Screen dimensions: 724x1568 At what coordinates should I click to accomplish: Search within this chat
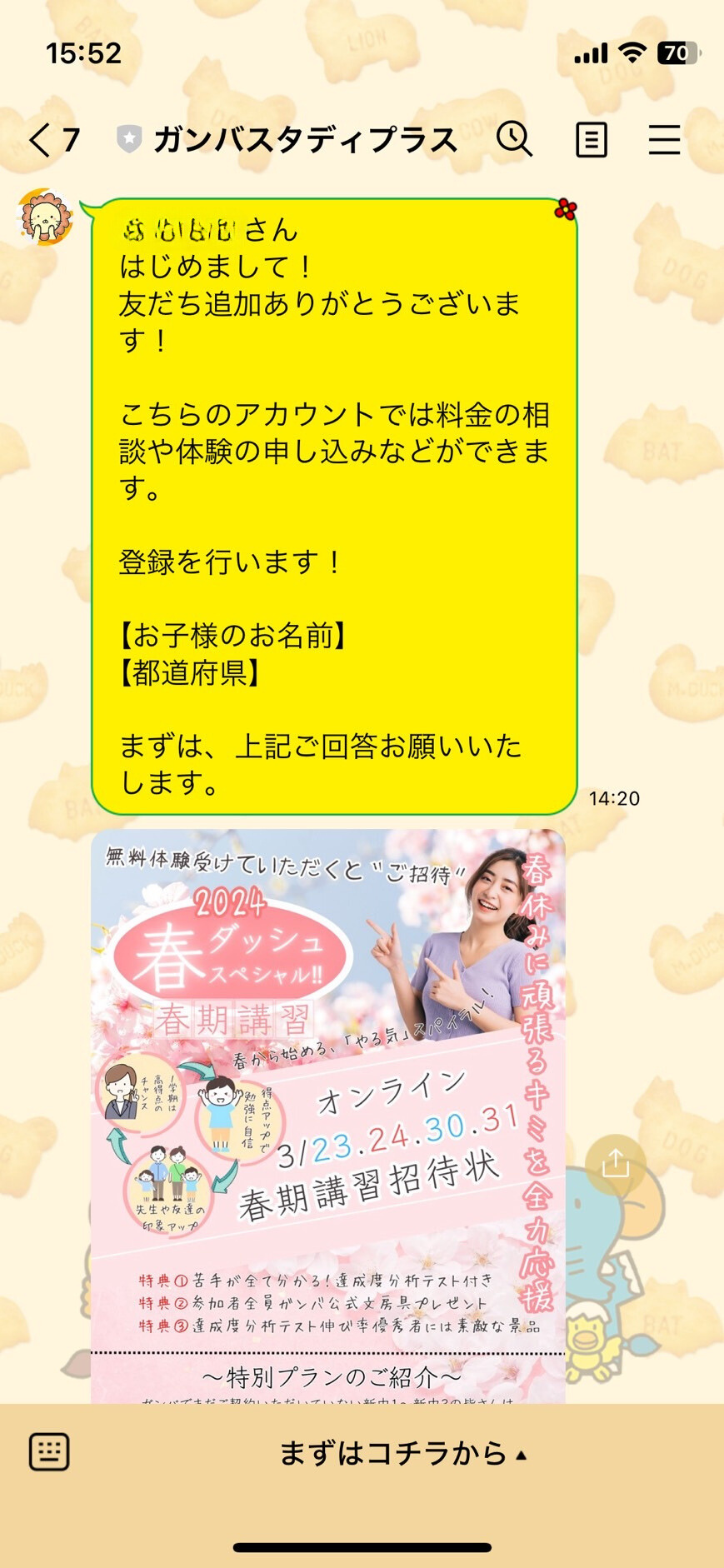[x=514, y=139]
